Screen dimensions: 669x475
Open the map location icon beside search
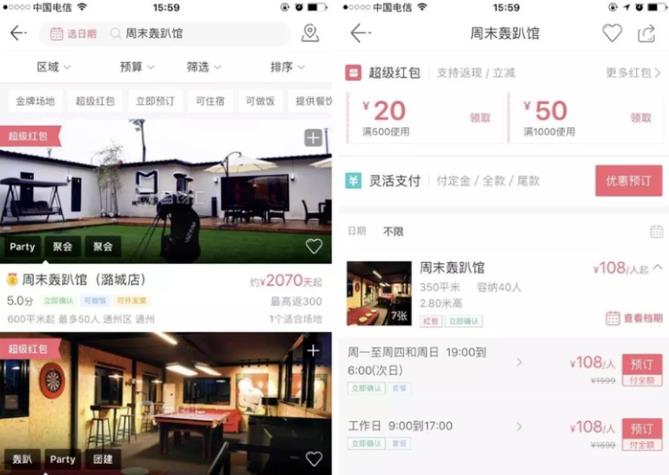tap(310, 33)
